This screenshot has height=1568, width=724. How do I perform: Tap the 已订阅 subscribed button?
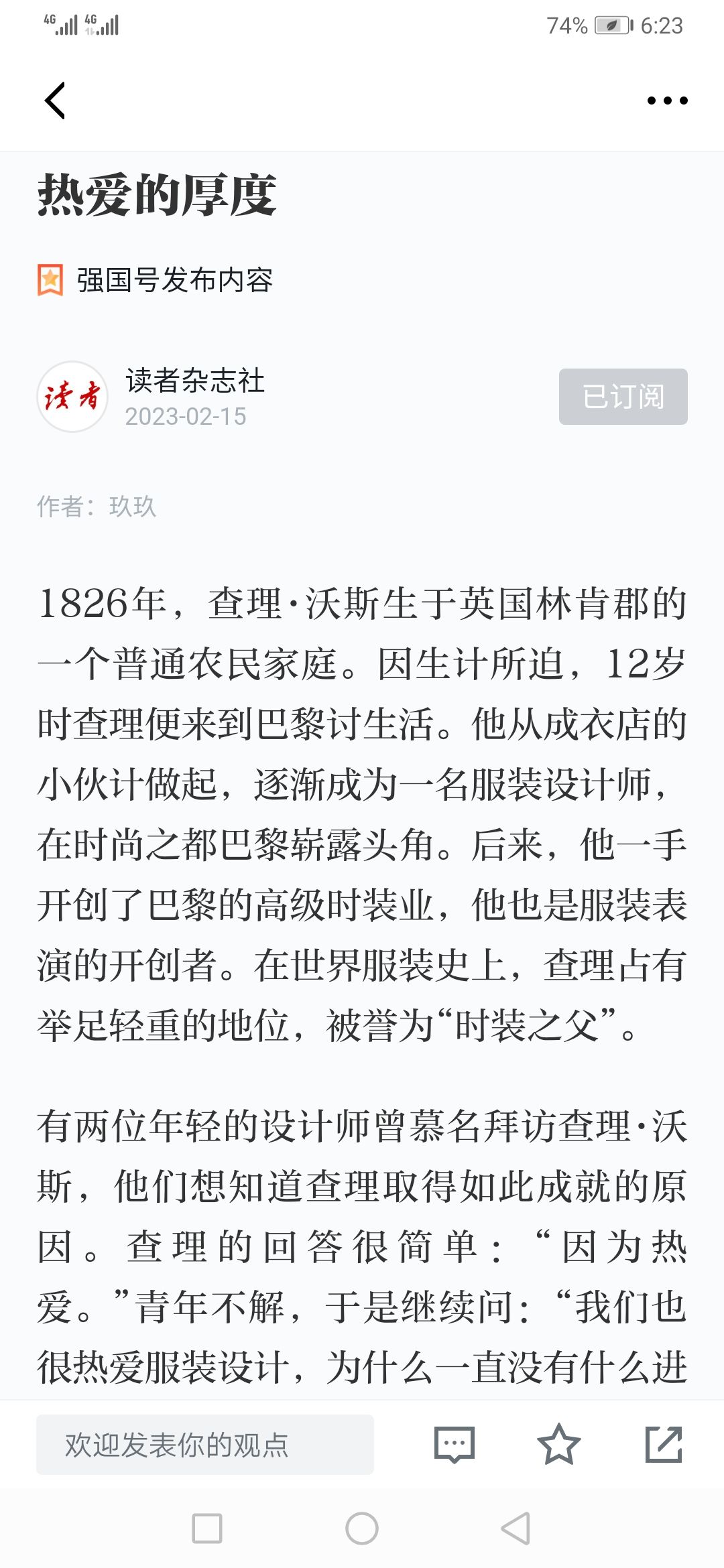[623, 397]
